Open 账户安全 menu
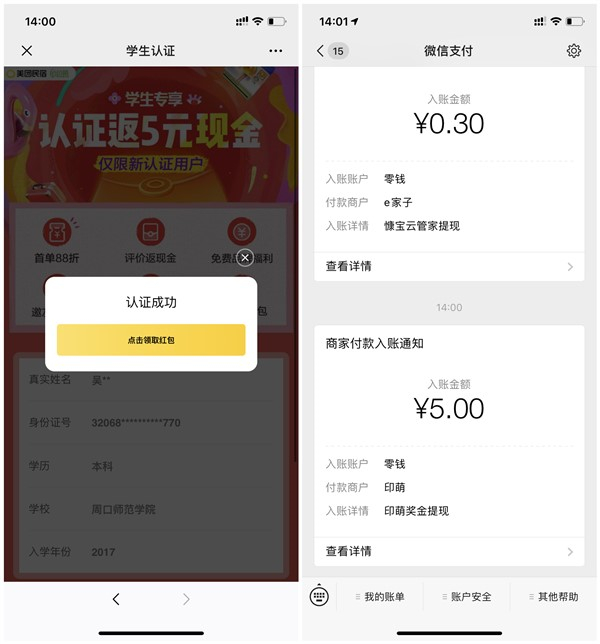 click(x=467, y=597)
